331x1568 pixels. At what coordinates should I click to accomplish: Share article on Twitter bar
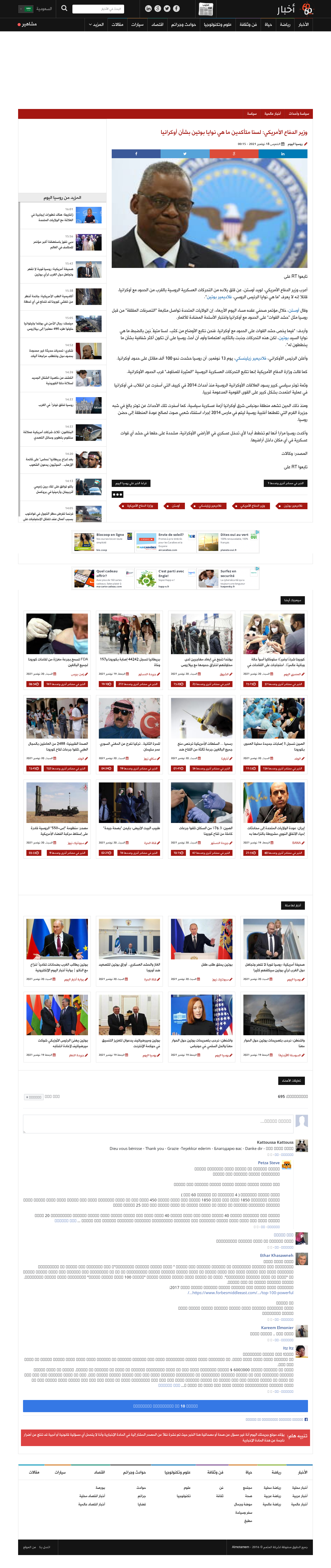pyautogui.click(x=184, y=154)
